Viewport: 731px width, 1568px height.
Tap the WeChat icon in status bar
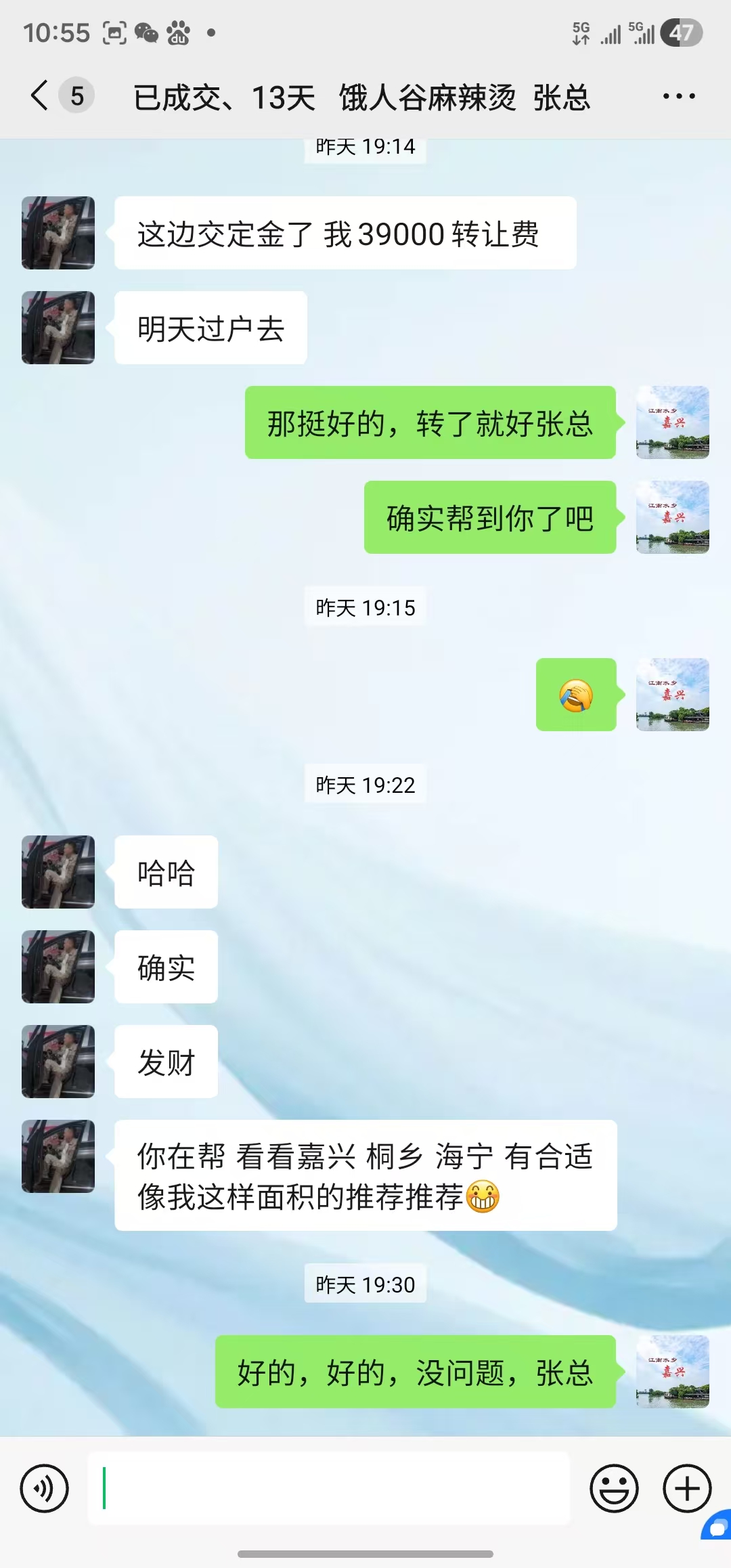146,31
